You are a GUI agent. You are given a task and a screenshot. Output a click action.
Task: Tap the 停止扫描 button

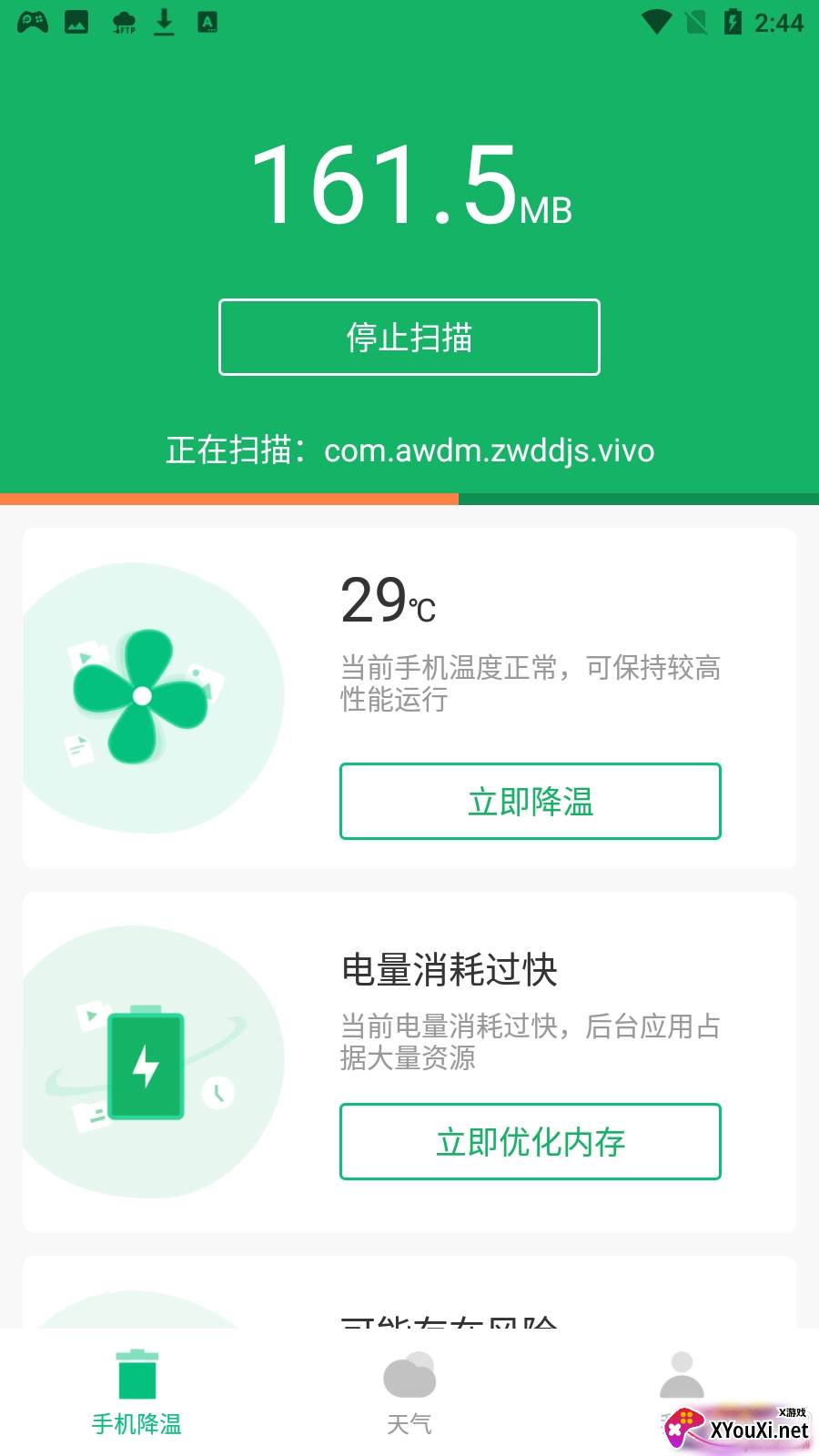409,337
